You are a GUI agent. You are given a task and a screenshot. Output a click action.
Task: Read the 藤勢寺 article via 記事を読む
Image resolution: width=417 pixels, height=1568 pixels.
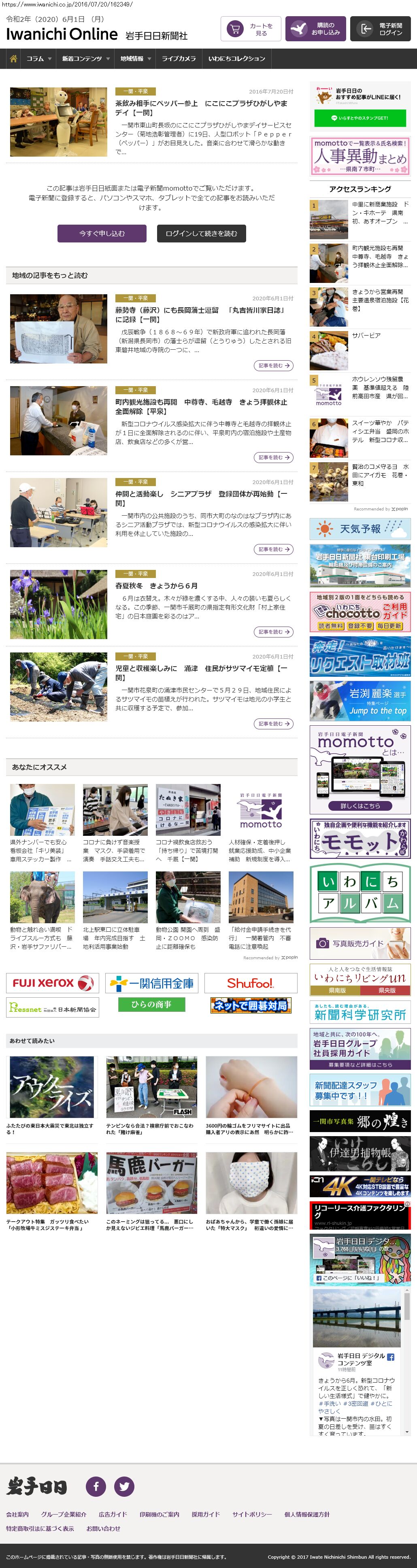point(273,366)
